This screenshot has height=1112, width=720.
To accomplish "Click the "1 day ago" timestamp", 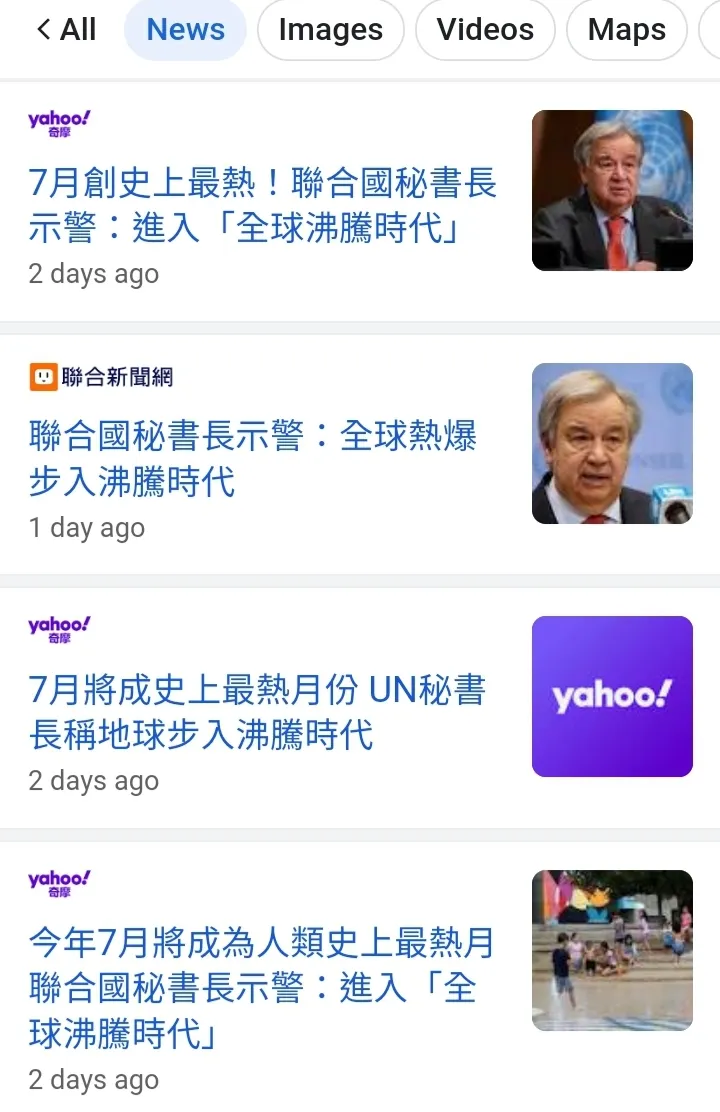I will click(86, 527).
